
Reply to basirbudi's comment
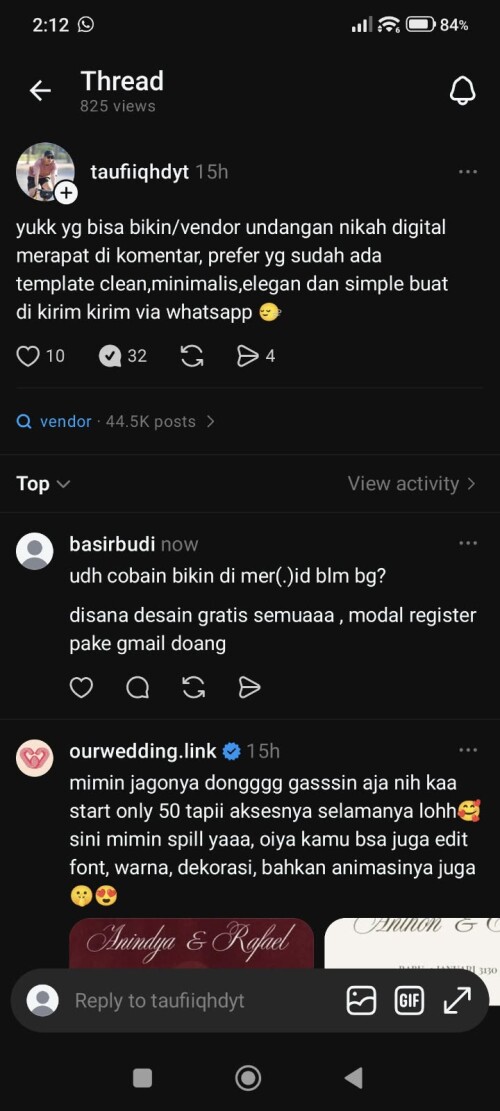[137, 687]
